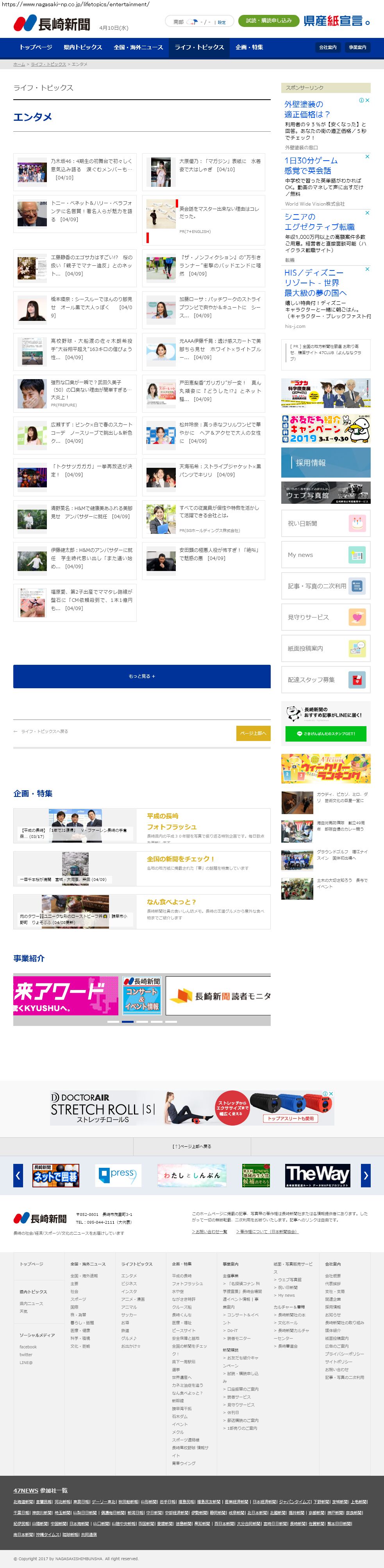This screenshot has height=1568, width=384.
Task: Go back via ライフ・トピックスへ戻る link
Action: [41, 731]
